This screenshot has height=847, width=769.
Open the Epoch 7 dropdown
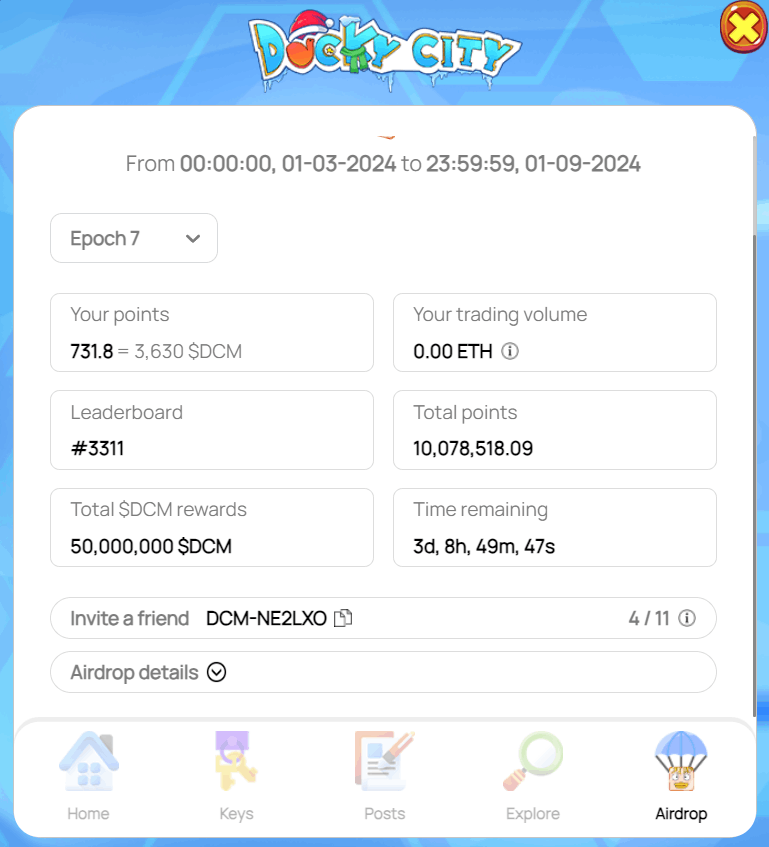click(134, 239)
